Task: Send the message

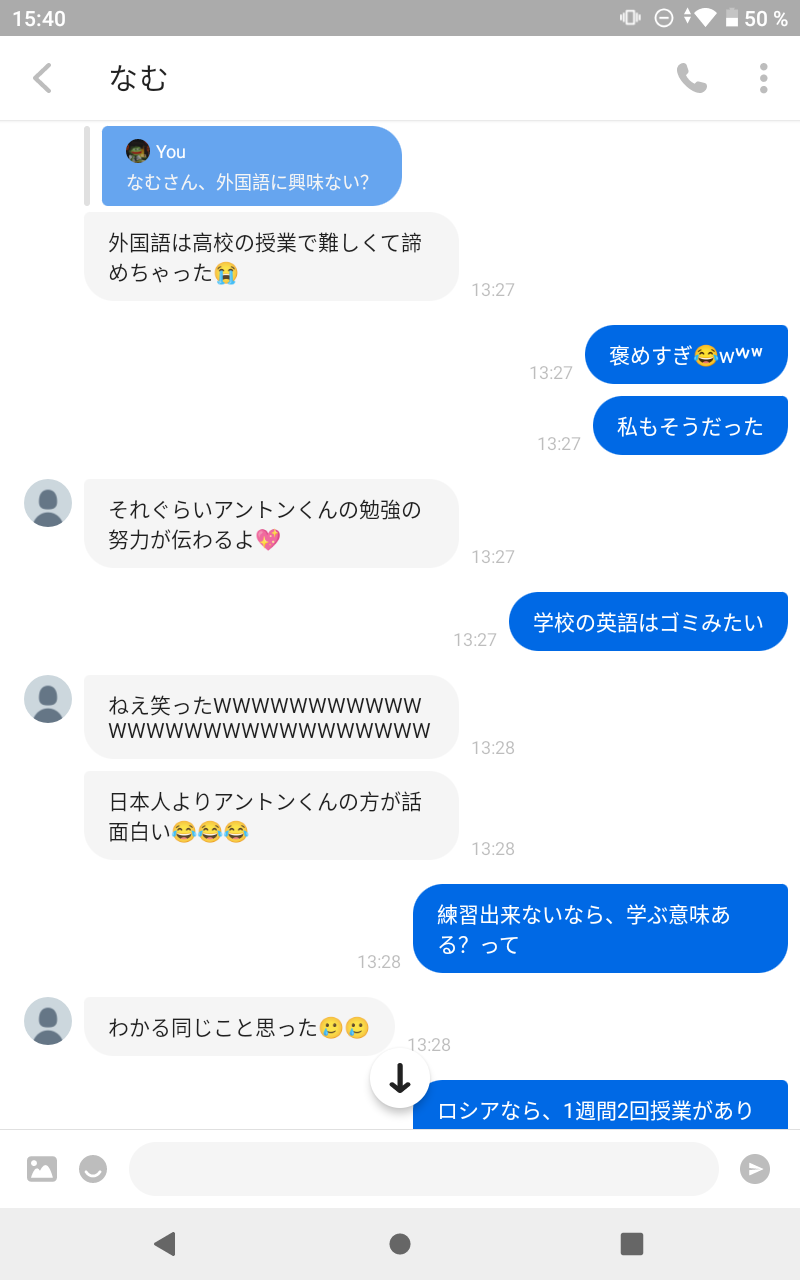Action: [755, 1168]
